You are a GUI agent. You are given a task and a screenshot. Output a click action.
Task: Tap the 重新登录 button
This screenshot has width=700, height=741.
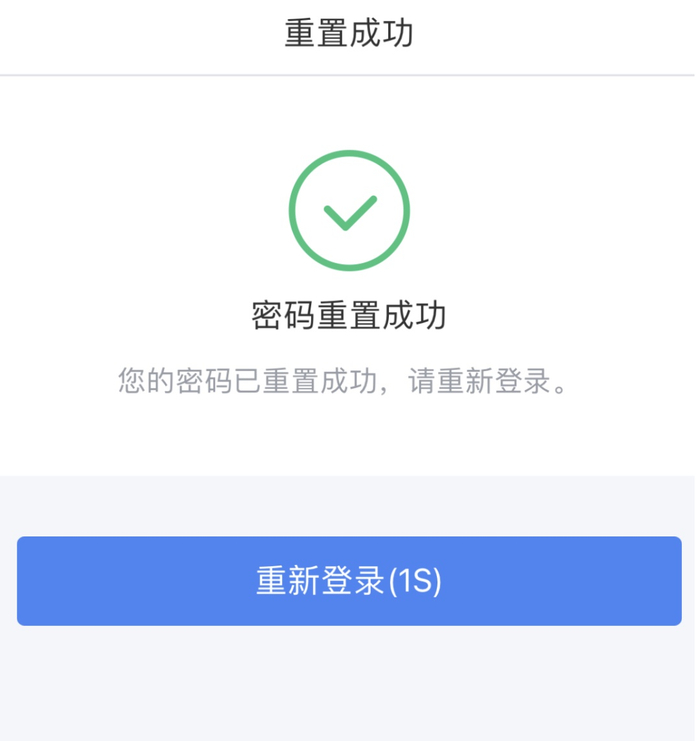(x=349, y=581)
